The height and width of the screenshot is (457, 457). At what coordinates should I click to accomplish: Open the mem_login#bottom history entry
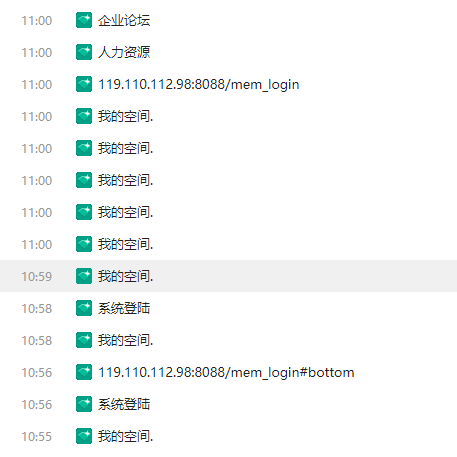point(226,373)
